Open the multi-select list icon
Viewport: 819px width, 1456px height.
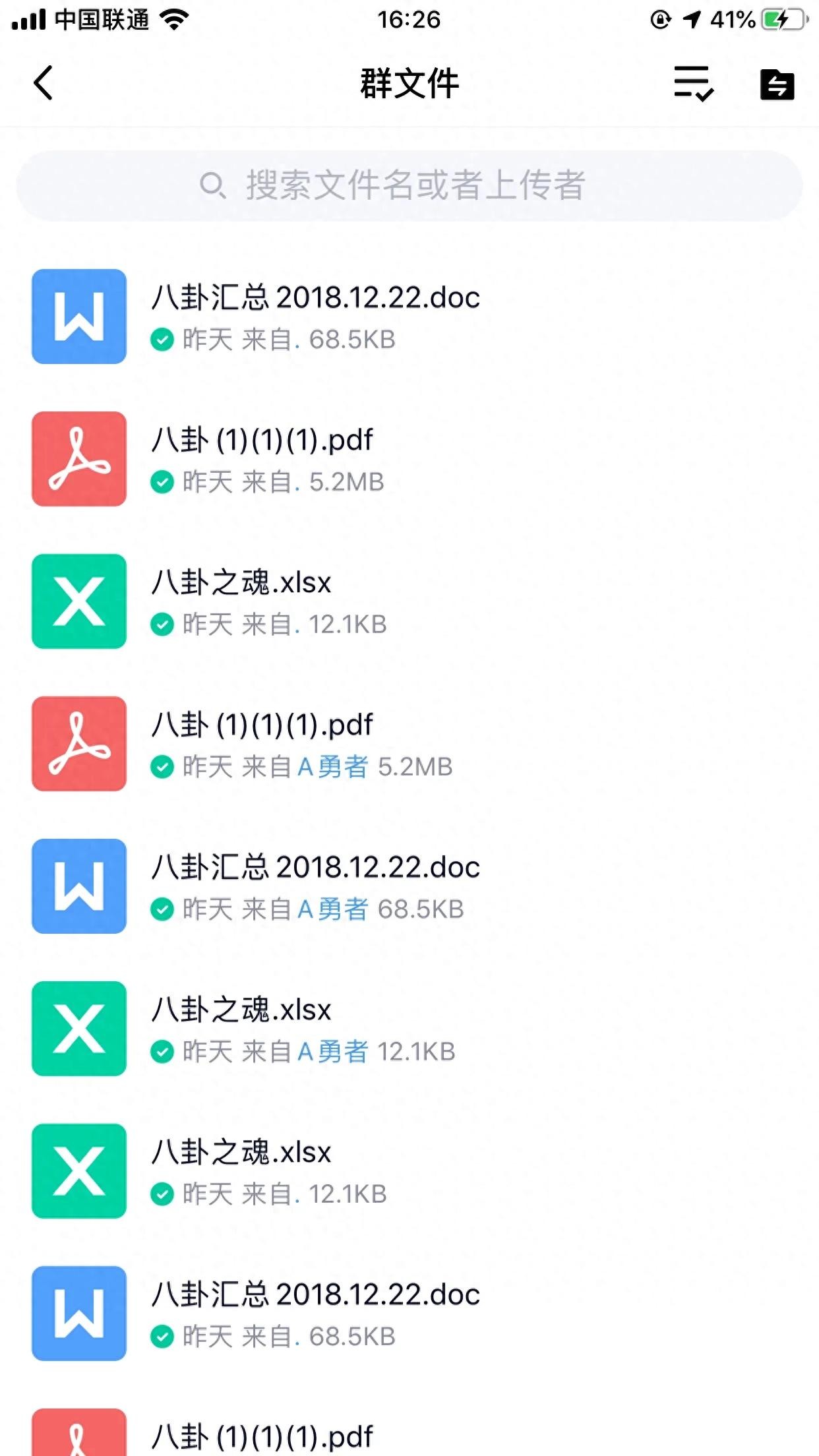coord(693,84)
